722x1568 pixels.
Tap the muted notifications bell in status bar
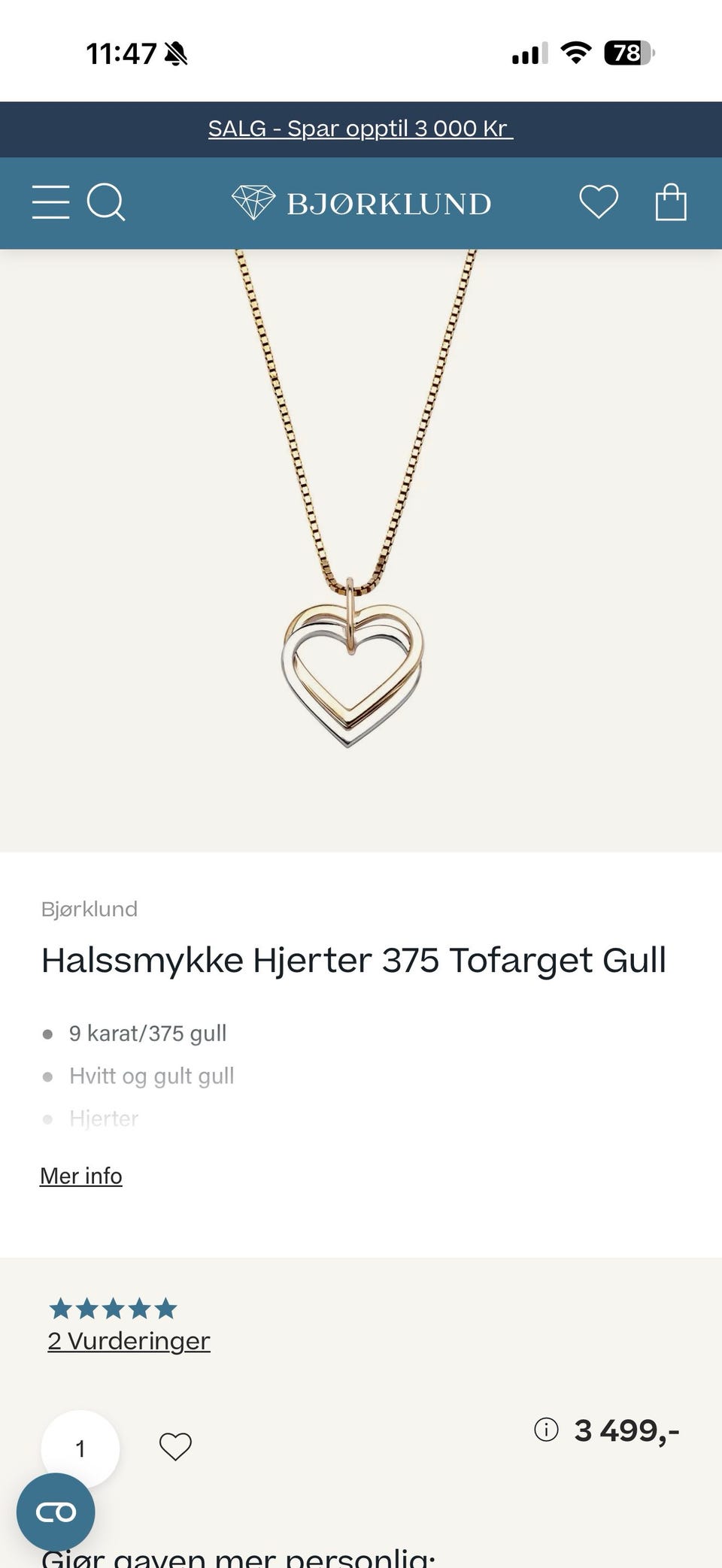point(174,54)
